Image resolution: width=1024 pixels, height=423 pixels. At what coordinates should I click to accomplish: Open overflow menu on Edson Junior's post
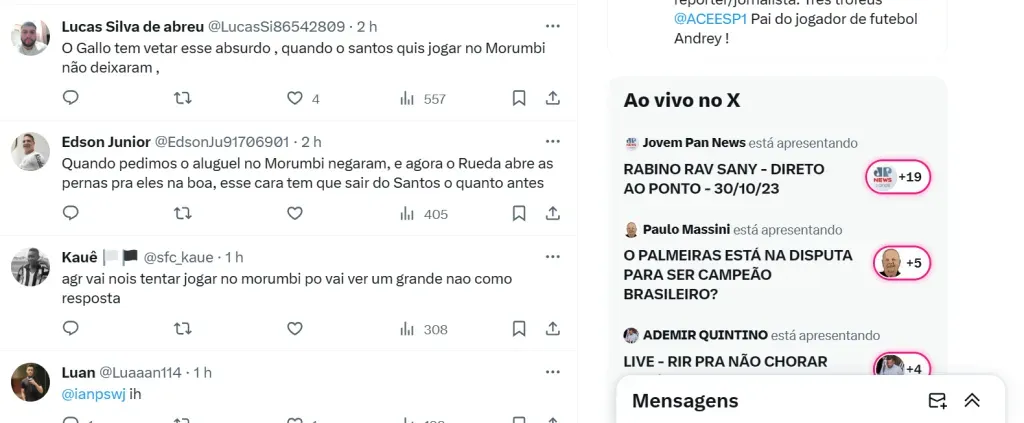click(x=552, y=141)
